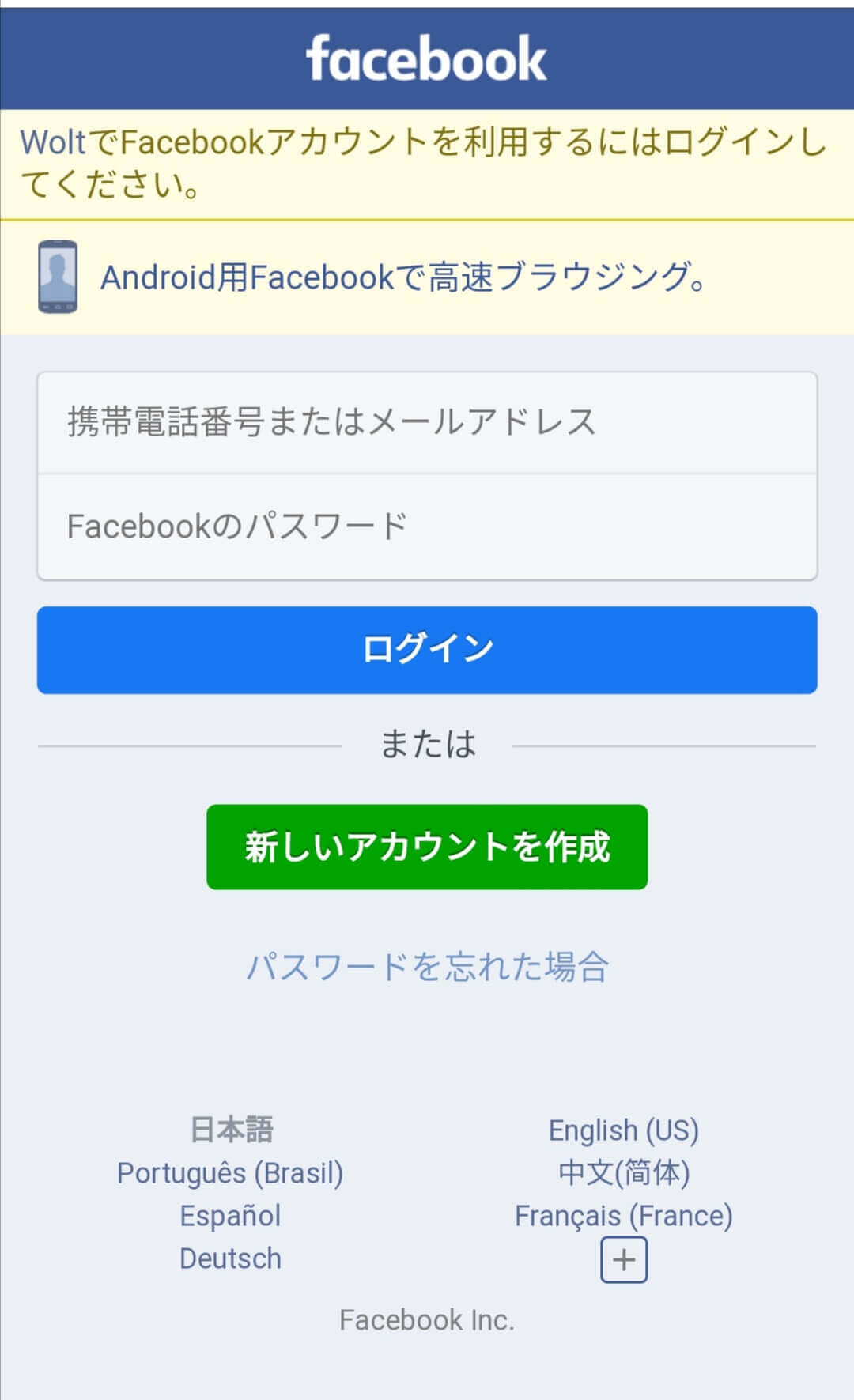Select 中文(简体) language
Image resolution: width=854 pixels, height=1400 pixels.
pyautogui.click(x=624, y=1173)
